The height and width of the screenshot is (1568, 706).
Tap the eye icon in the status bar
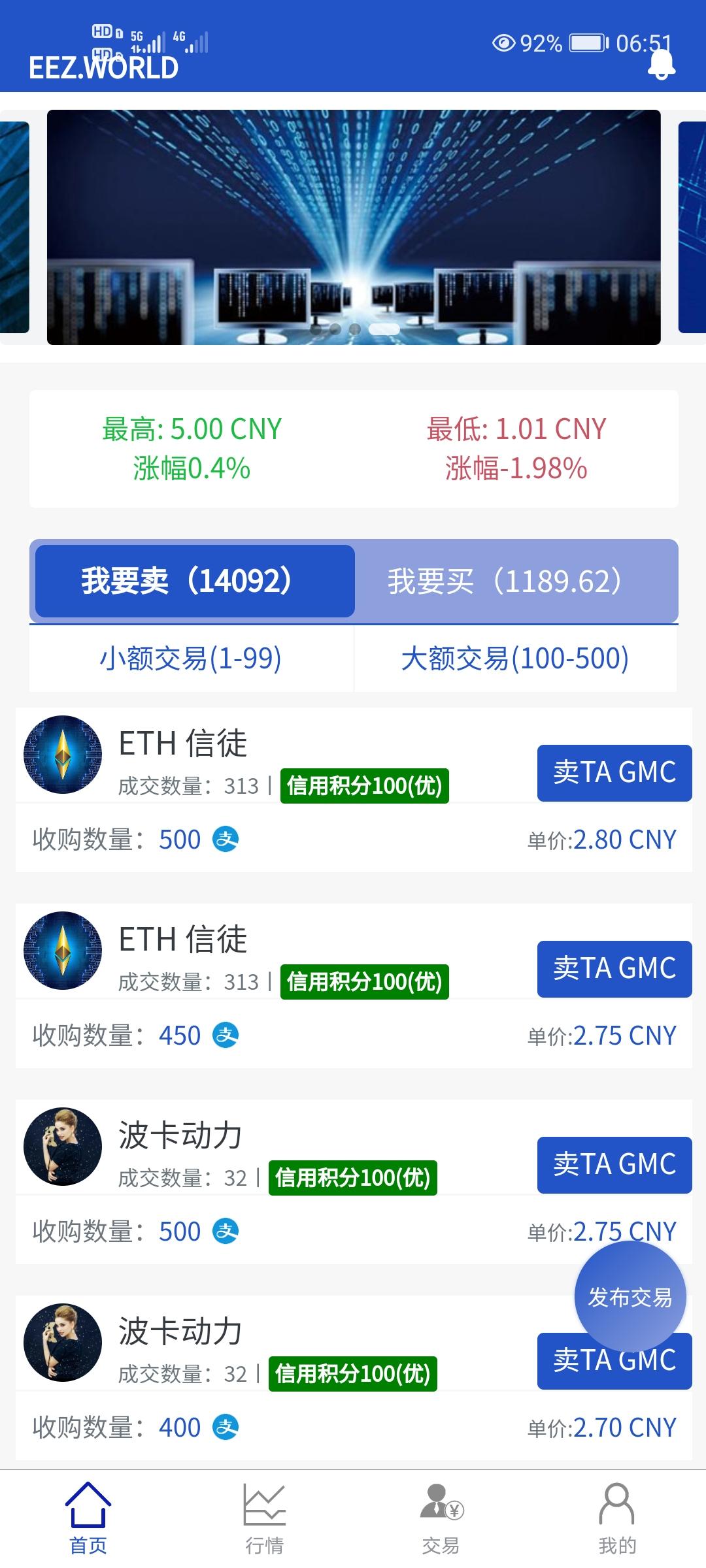pos(503,42)
